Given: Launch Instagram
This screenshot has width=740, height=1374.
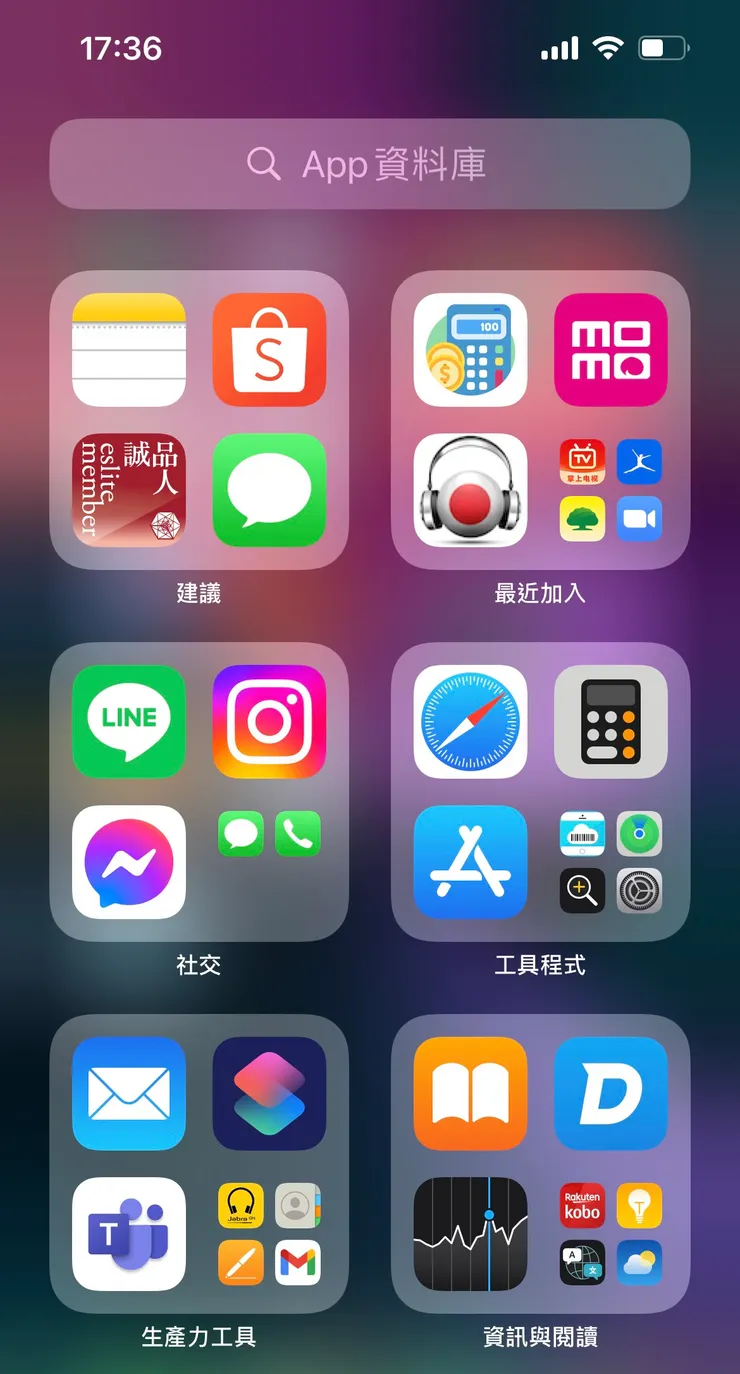Looking at the screenshot, I should (270, 723).
